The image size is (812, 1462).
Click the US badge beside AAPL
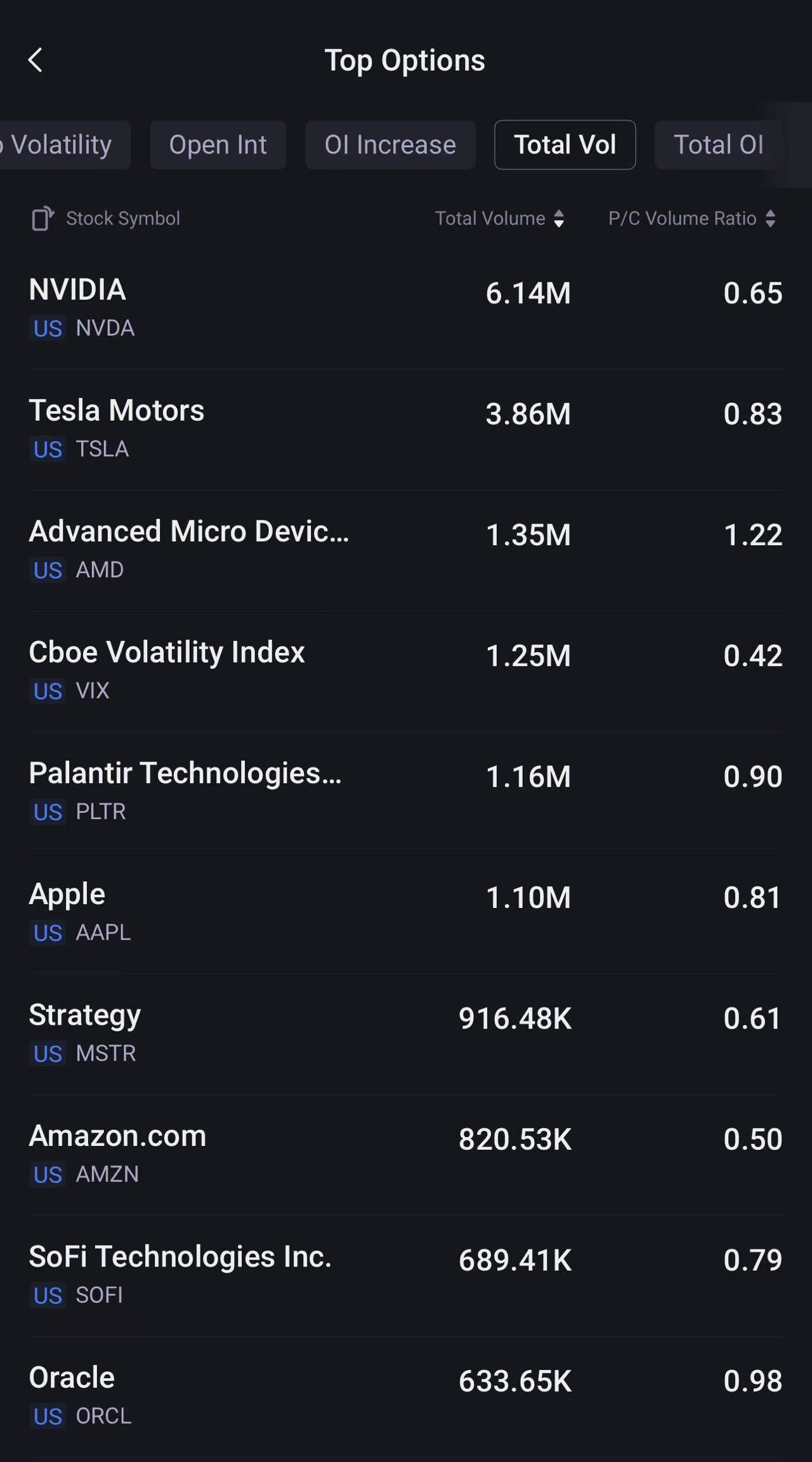pos(47,933)
